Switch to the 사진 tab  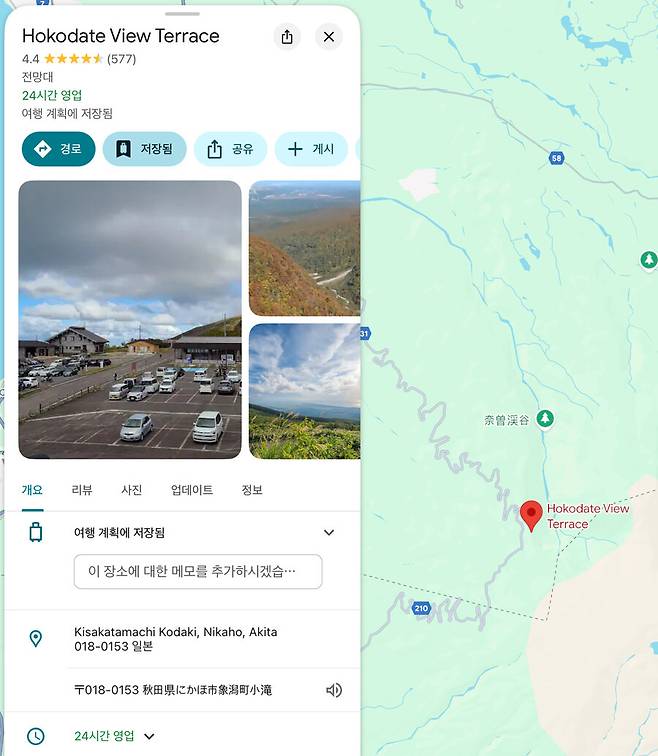click(132, 490)
